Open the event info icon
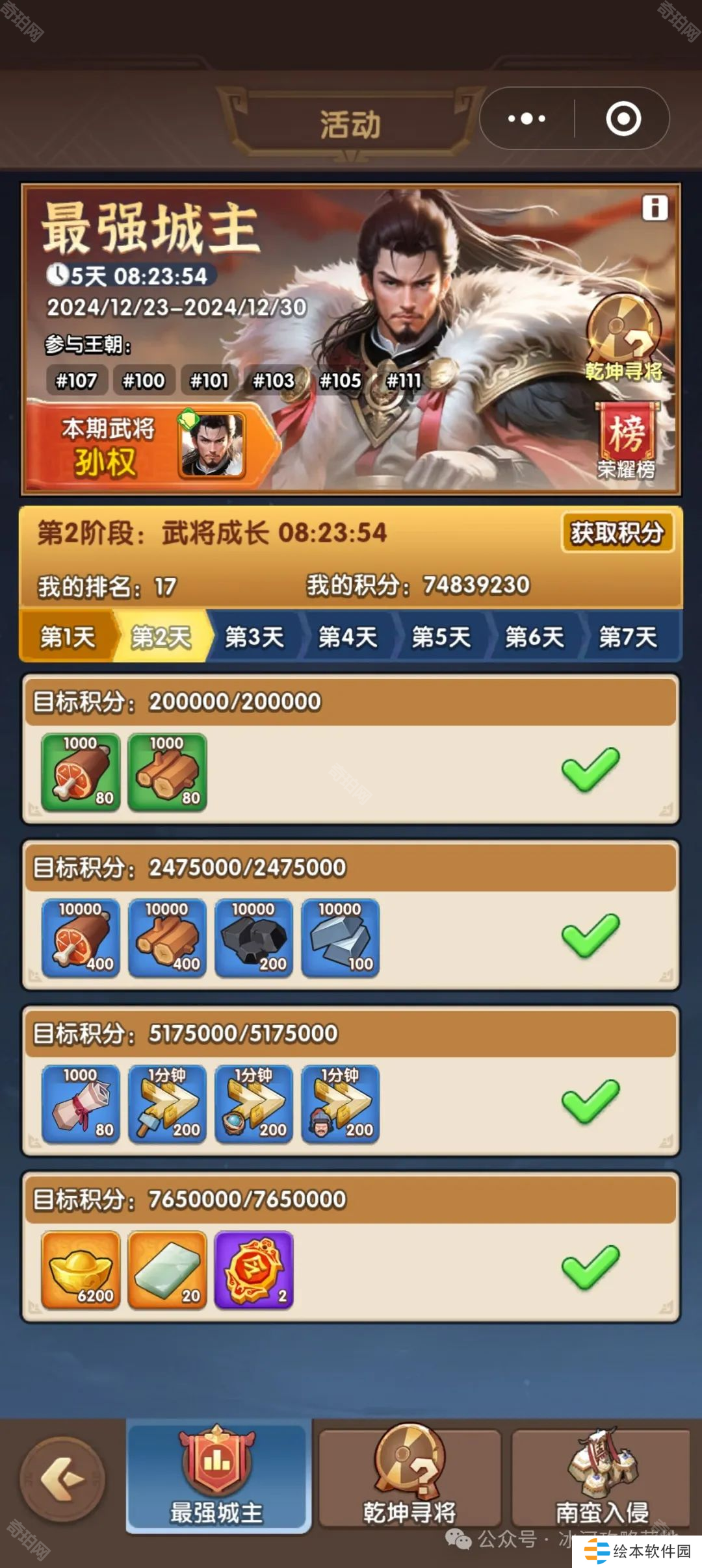This screenshot has width=702, height=1568. coord(655,208)
